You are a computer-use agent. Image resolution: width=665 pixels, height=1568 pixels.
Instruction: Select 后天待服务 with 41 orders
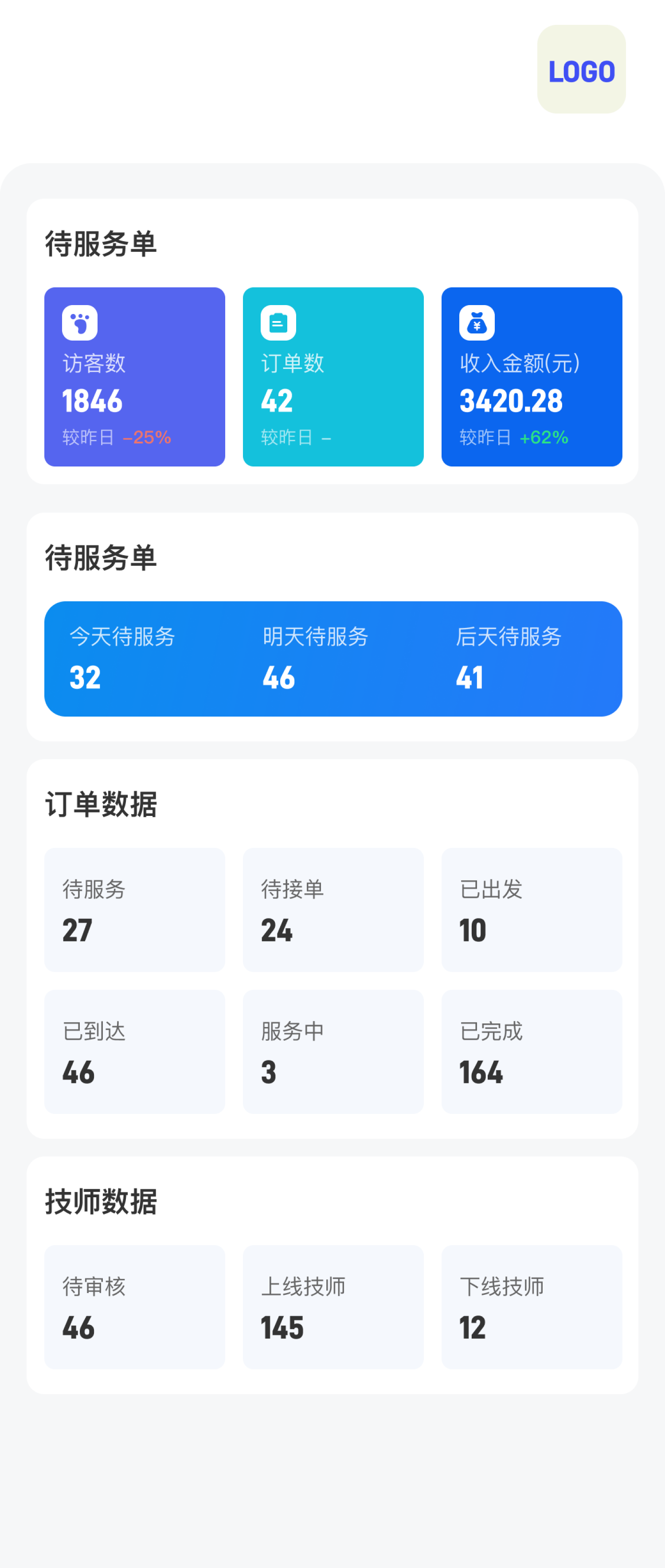pos(509,659)
